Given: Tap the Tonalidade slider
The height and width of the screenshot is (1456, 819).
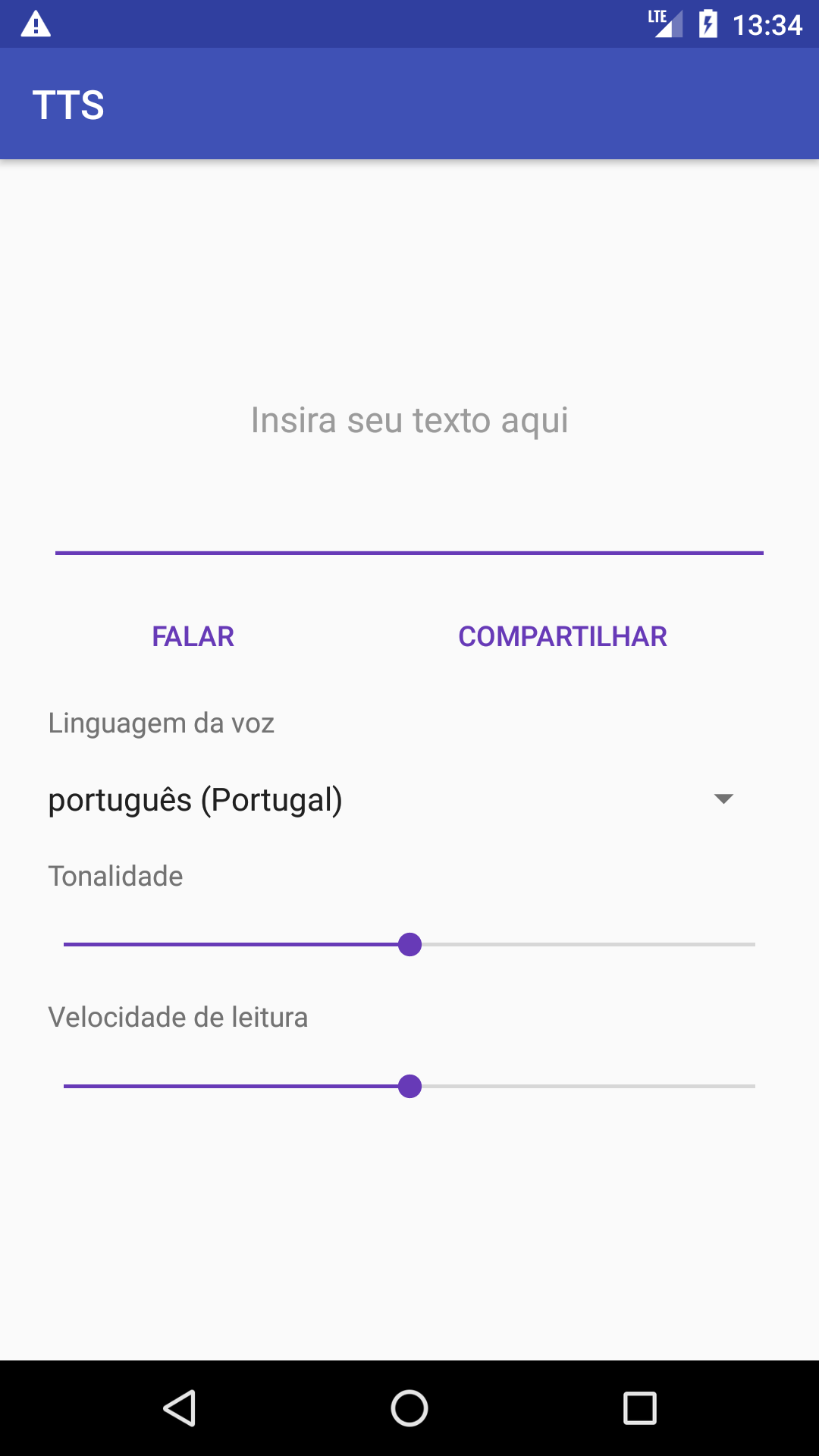Looking at the screenshot, I should tap(409, 945).
